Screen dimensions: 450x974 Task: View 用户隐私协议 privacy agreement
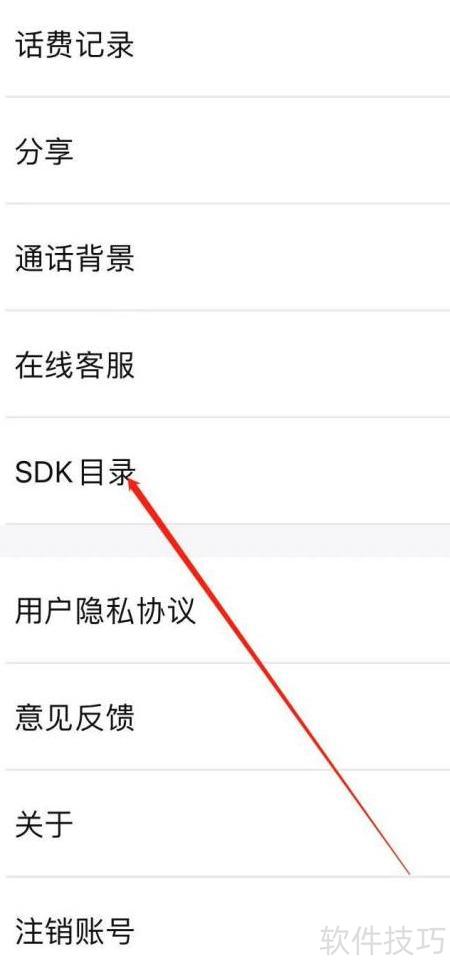225,609
